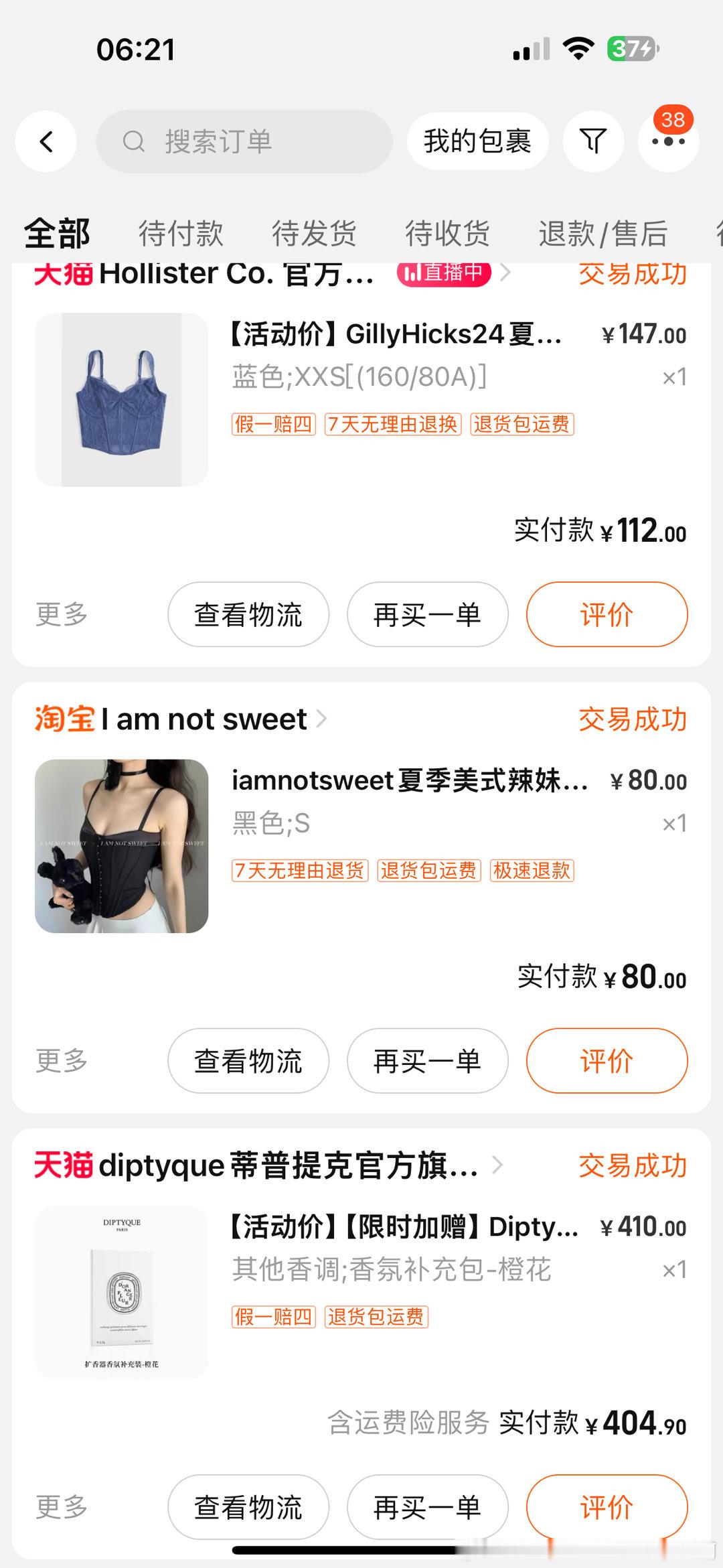The width and height of the screenshot is (723, 1568).
Task: Switch to the 待付款 tab
Action: 181,233
